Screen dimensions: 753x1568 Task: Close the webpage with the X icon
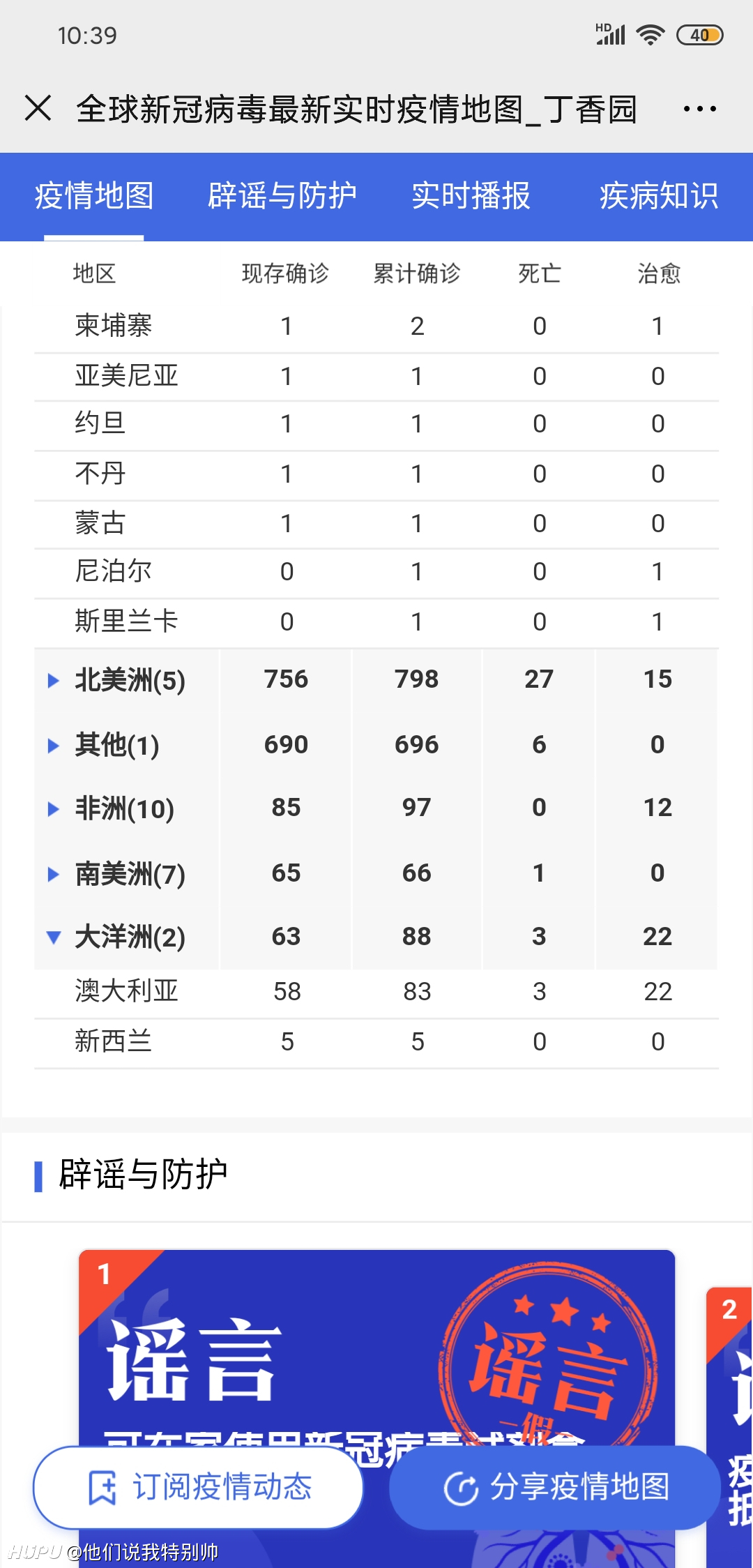[38, 109]
